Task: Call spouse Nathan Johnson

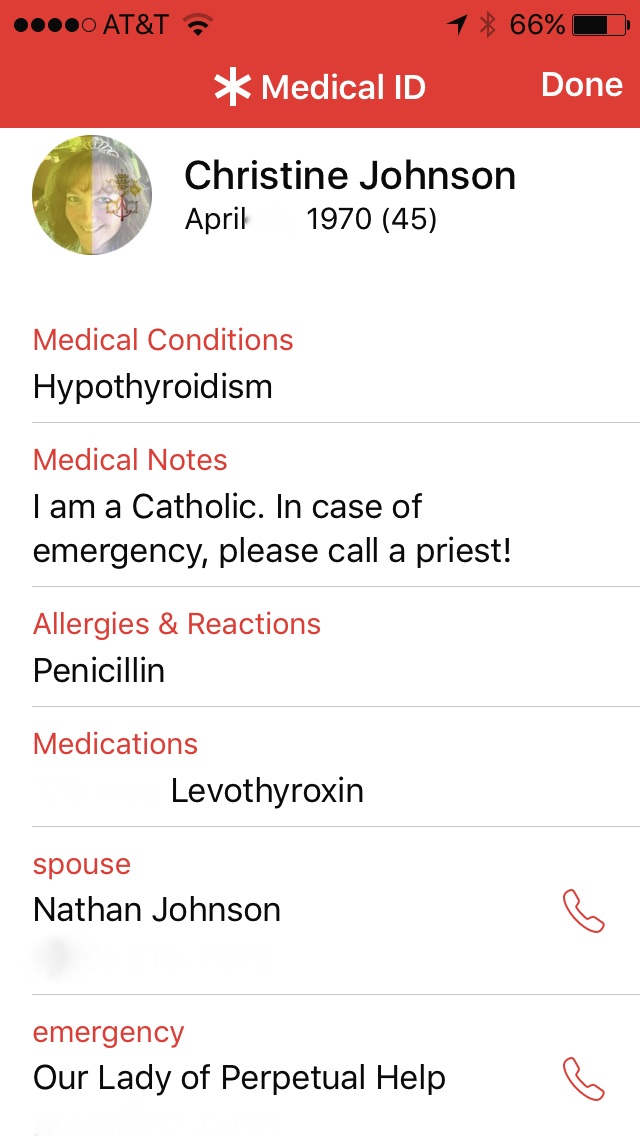Action: [x=584, y=911]
